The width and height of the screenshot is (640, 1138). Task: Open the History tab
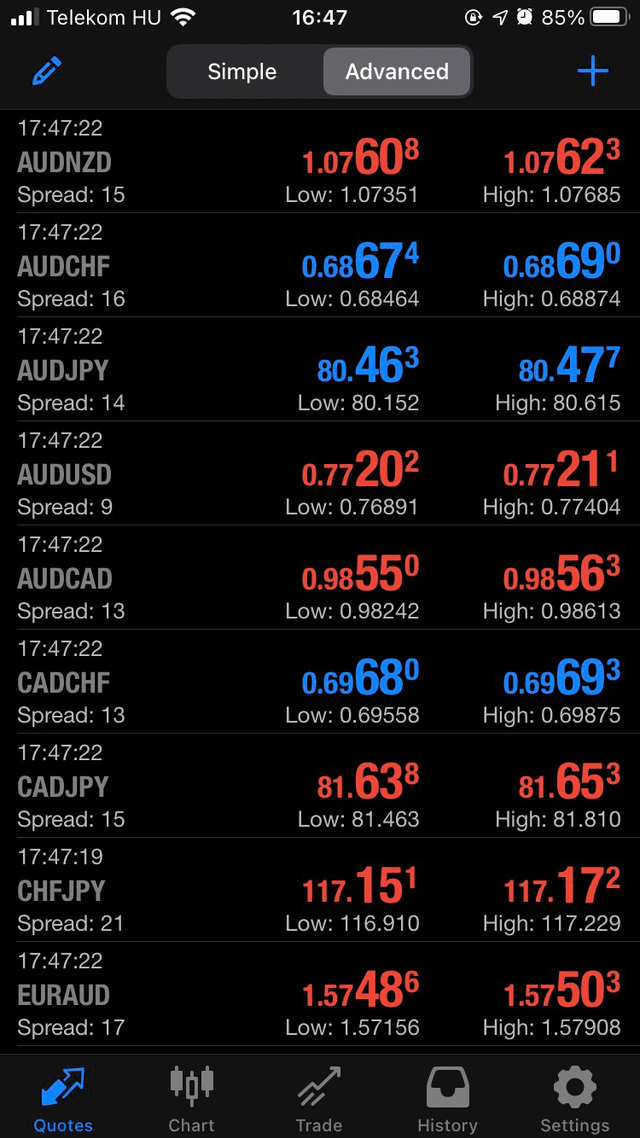coord(447,1098)
